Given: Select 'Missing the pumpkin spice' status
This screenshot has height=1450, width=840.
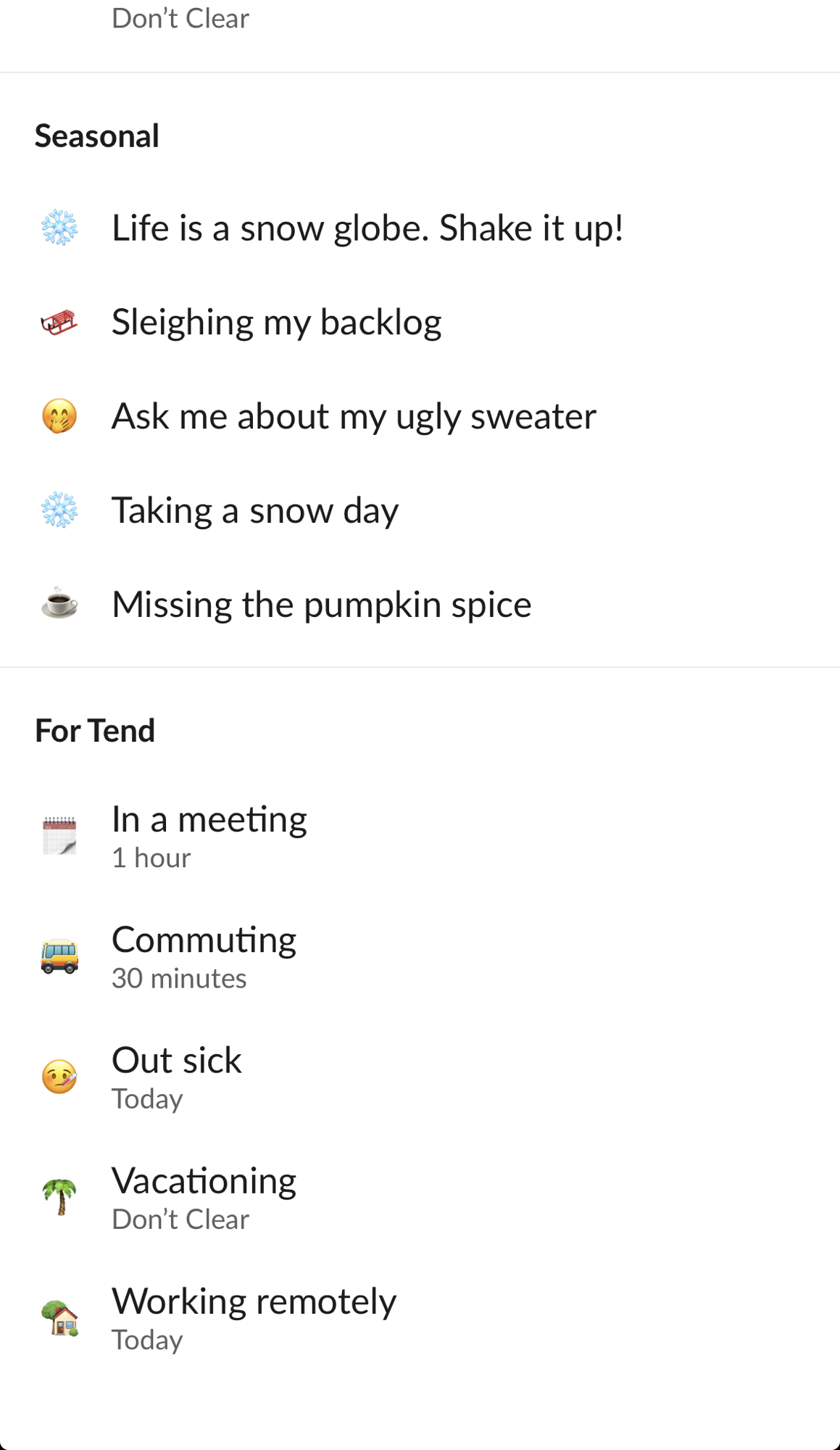Looking at the screenshot, I should (x=321, y=605).
